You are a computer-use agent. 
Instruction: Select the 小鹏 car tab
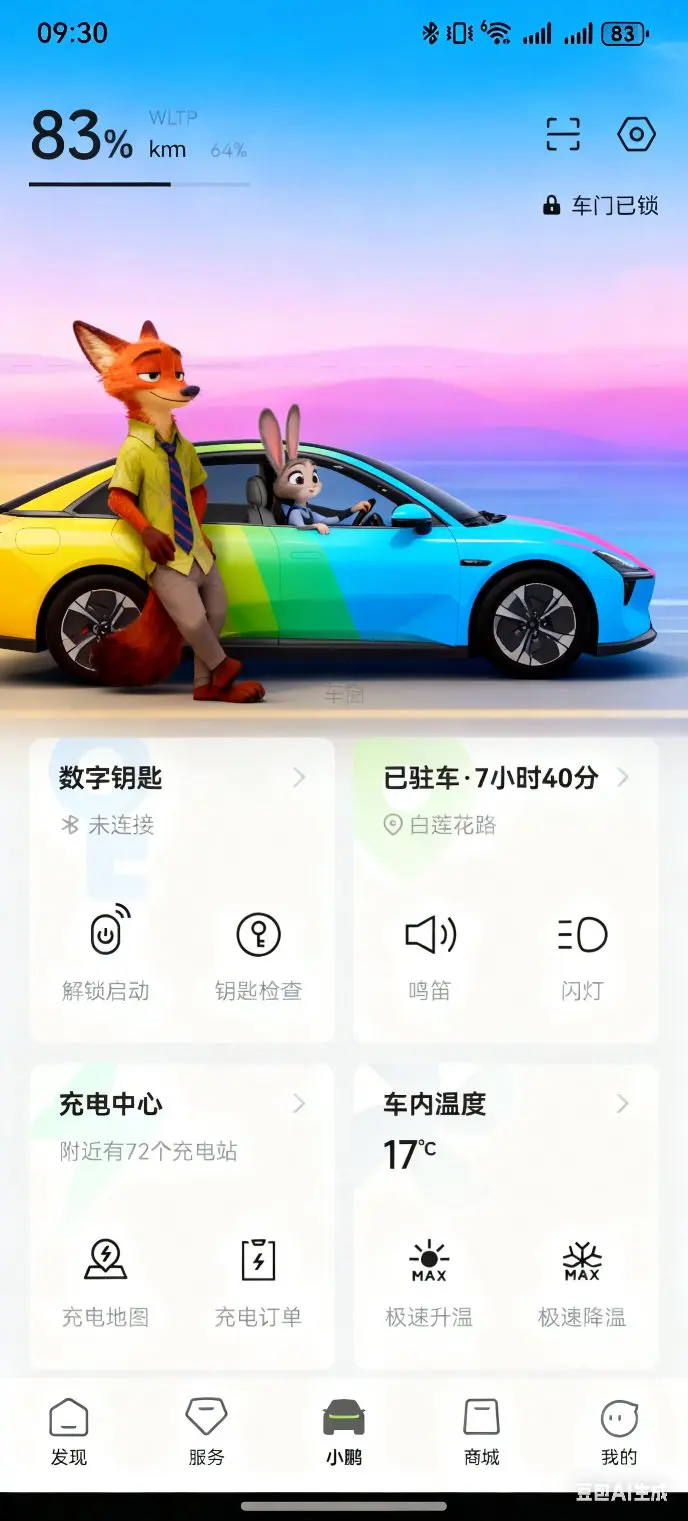click(x=344, y=1432)
